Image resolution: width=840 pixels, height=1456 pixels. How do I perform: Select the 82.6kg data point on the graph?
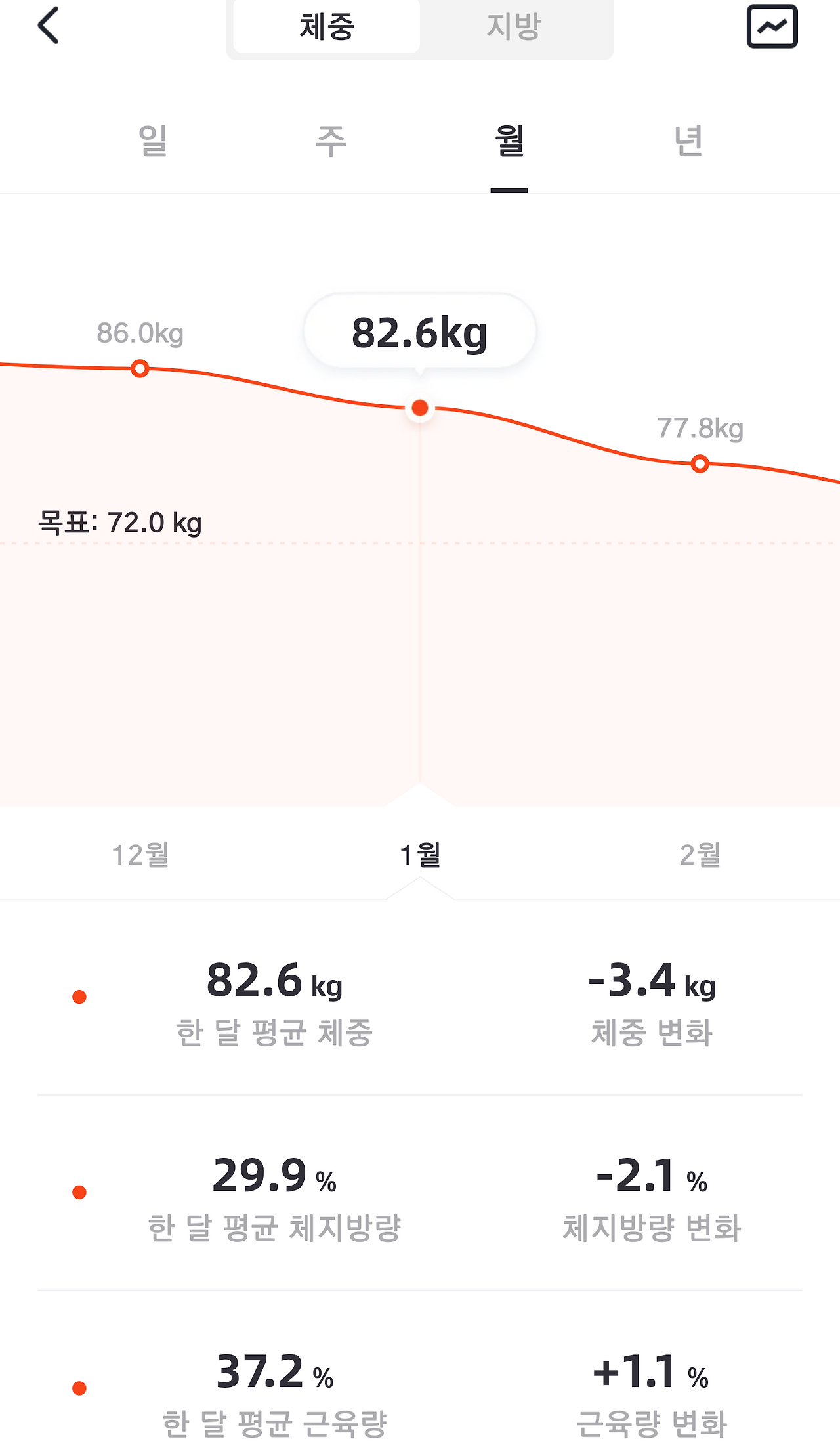(419, 408)
